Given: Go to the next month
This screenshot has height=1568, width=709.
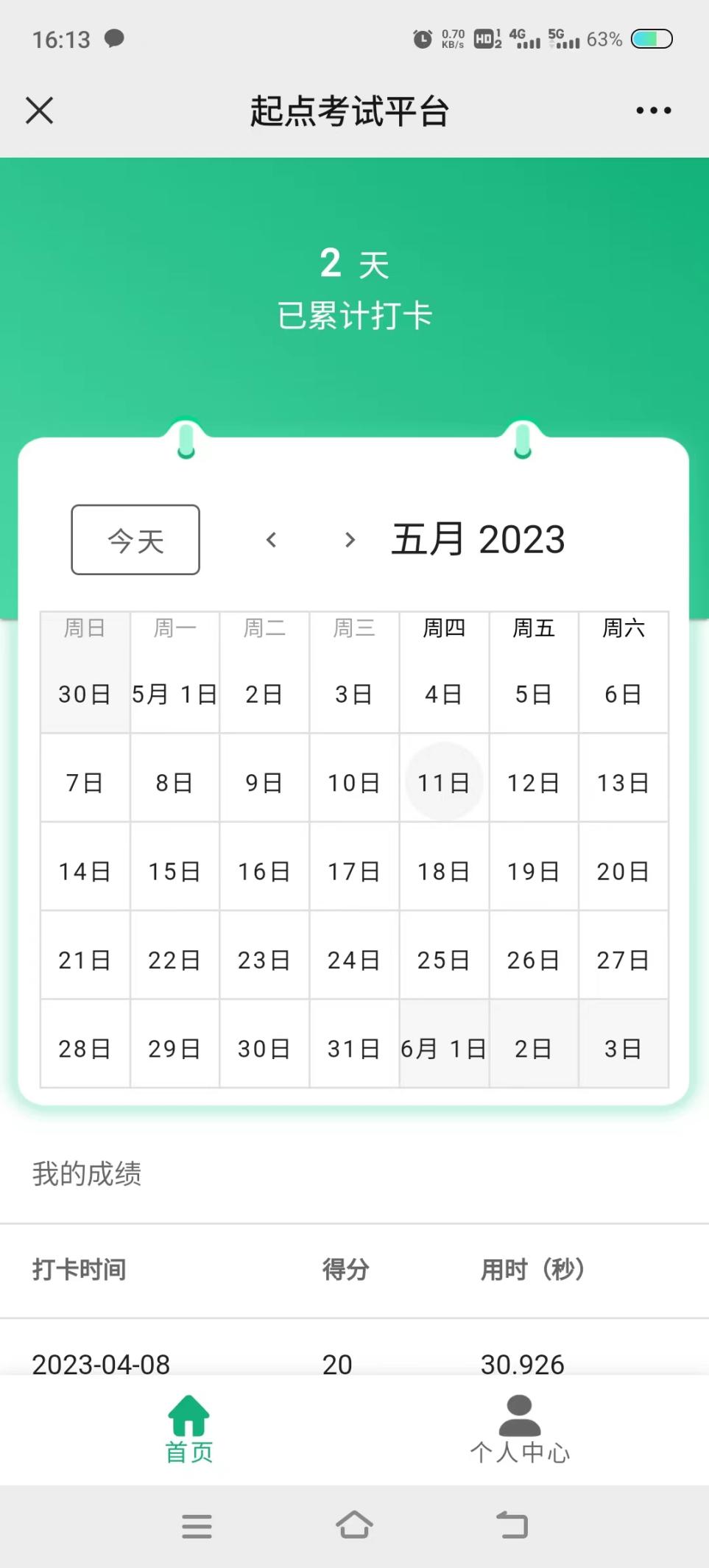Looking at the screenshot, I should point(350,540).
